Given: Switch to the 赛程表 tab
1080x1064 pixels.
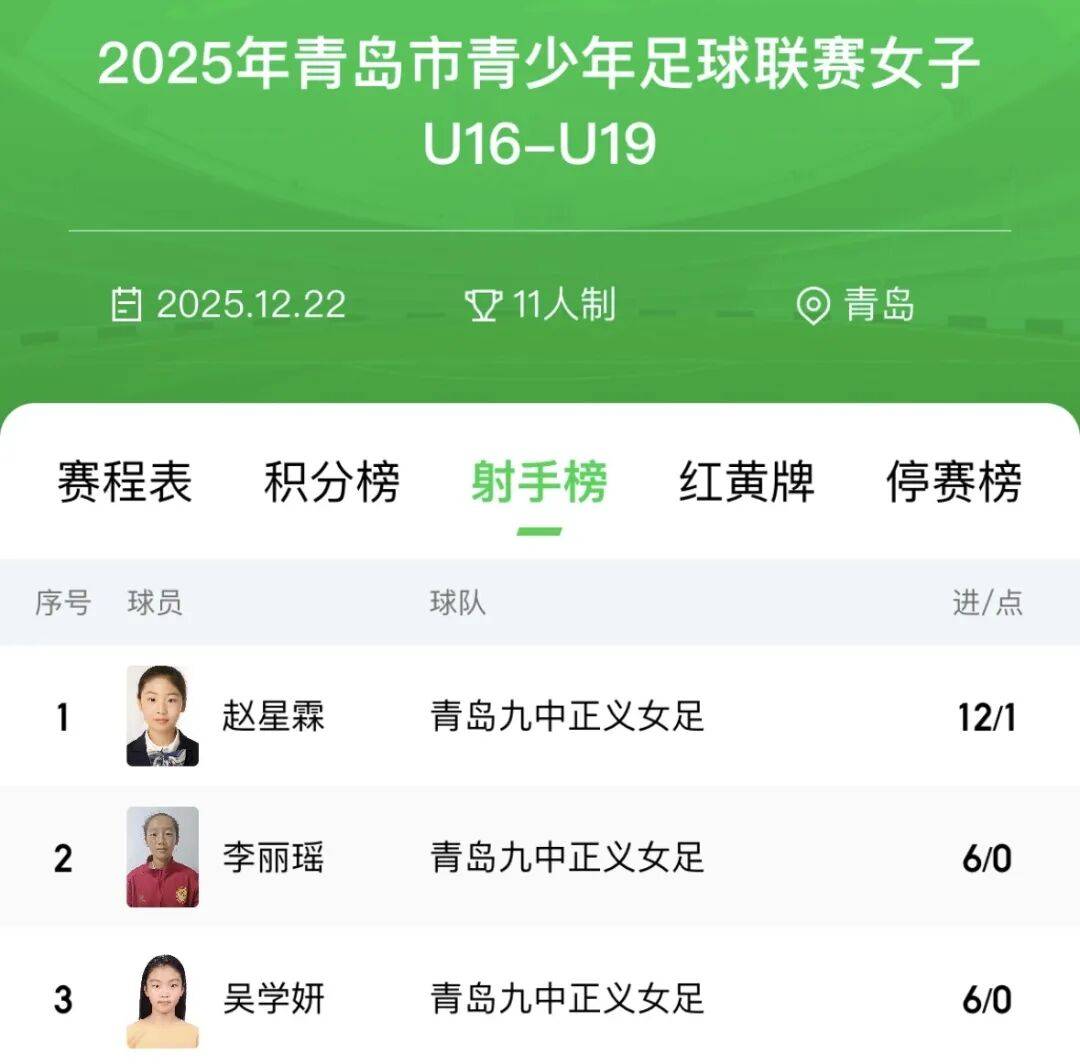Looking at the screenshot, I should tap(125, 482).
